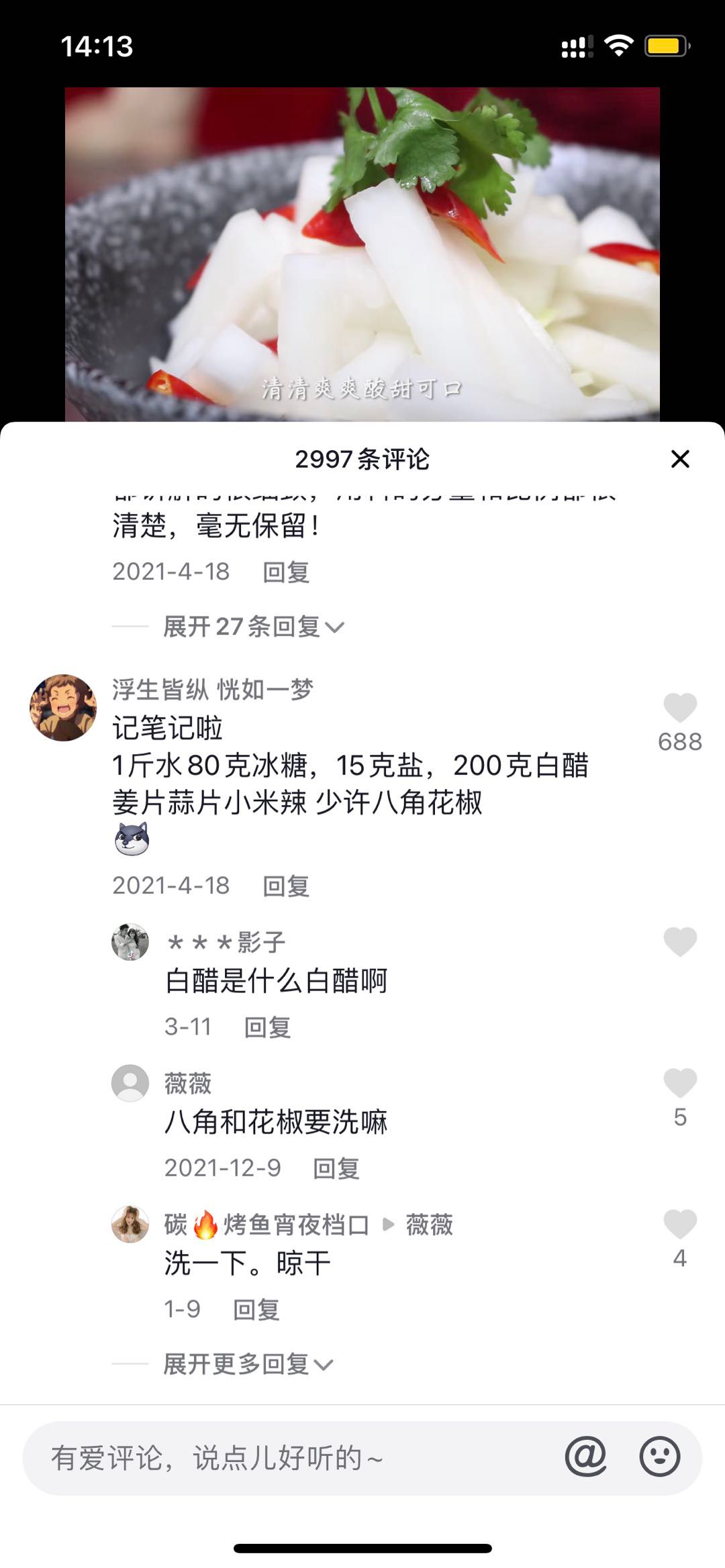Open 浮生皆纵 恍如一梦's profile avatar
This screenshot has height=1568, width=725.
click(63, 708)
